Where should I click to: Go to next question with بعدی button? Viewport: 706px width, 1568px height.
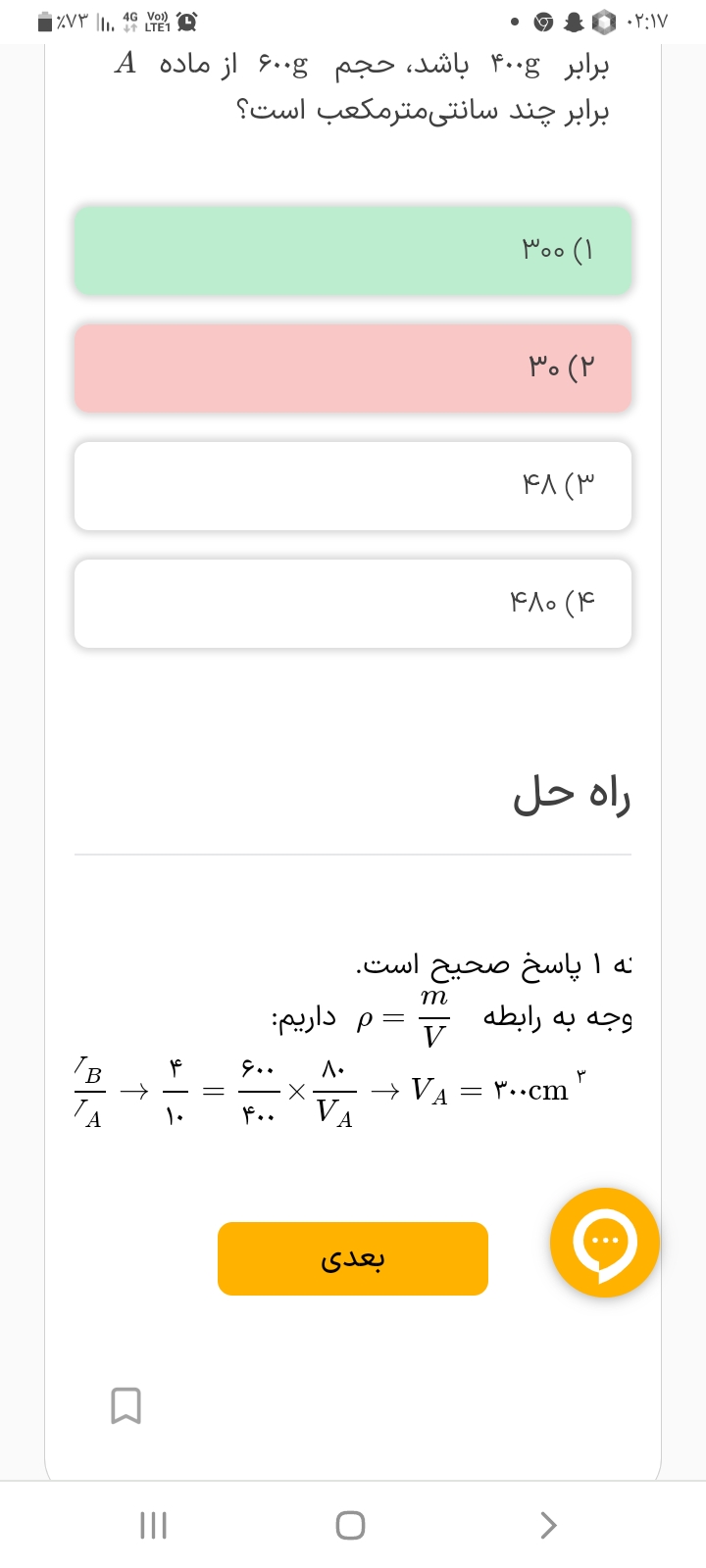353,1258
